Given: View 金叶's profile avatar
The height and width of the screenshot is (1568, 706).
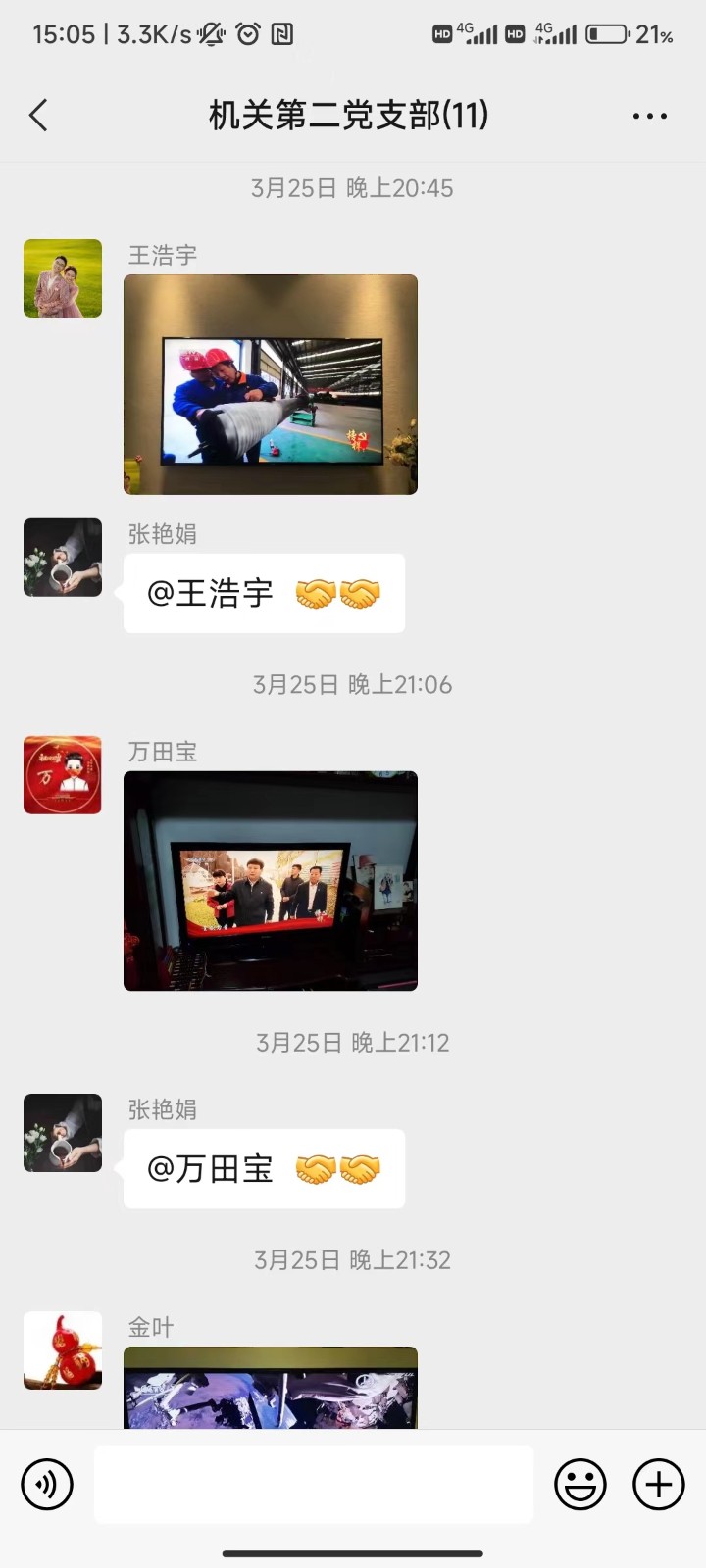Looking at the screenshot, I should 63,1350.
